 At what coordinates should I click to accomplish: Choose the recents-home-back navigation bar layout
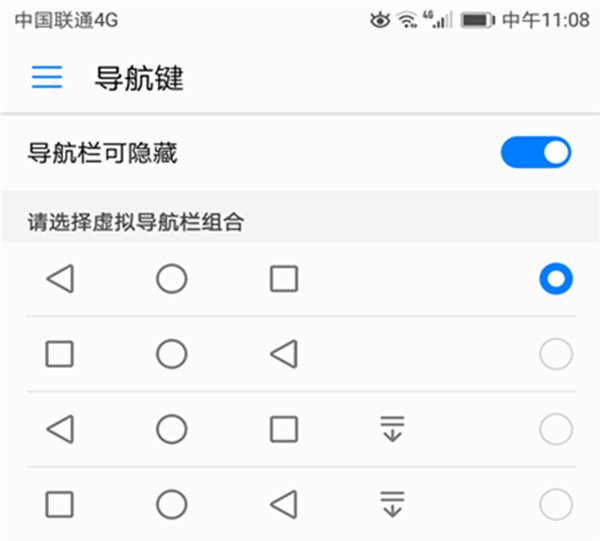click(x=555, y=354)
